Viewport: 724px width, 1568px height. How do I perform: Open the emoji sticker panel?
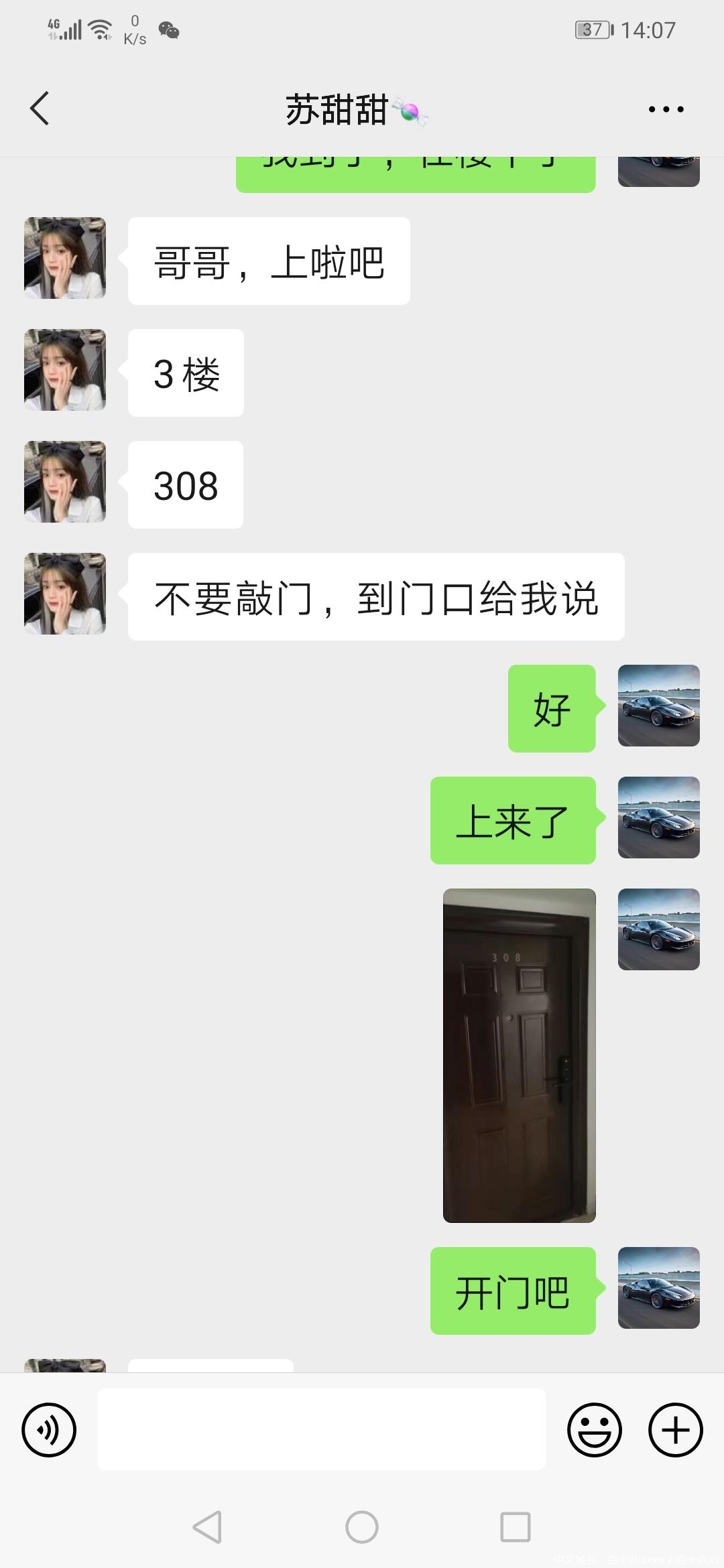pyautogui.click(x=594, y=1429)
